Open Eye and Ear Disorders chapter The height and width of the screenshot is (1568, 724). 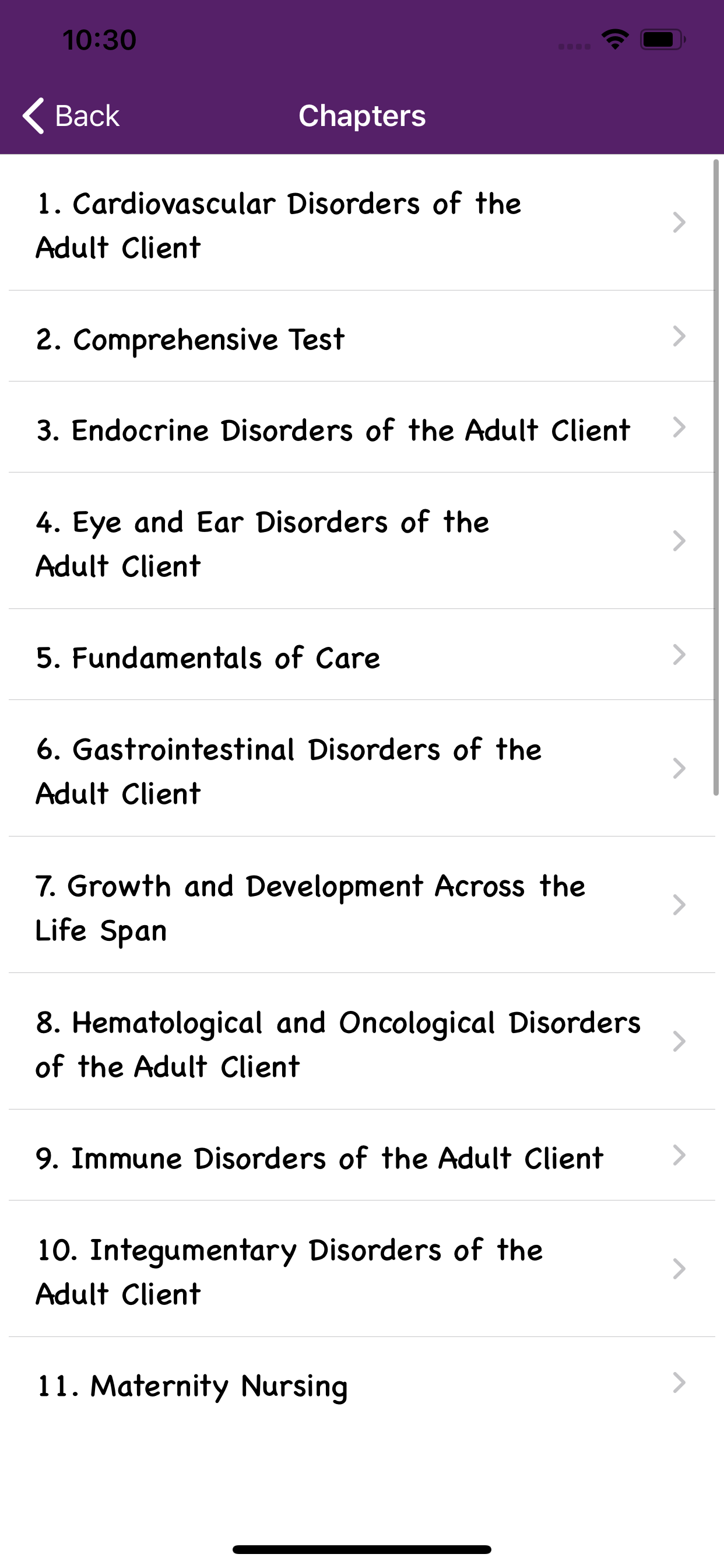pos(362,541)
